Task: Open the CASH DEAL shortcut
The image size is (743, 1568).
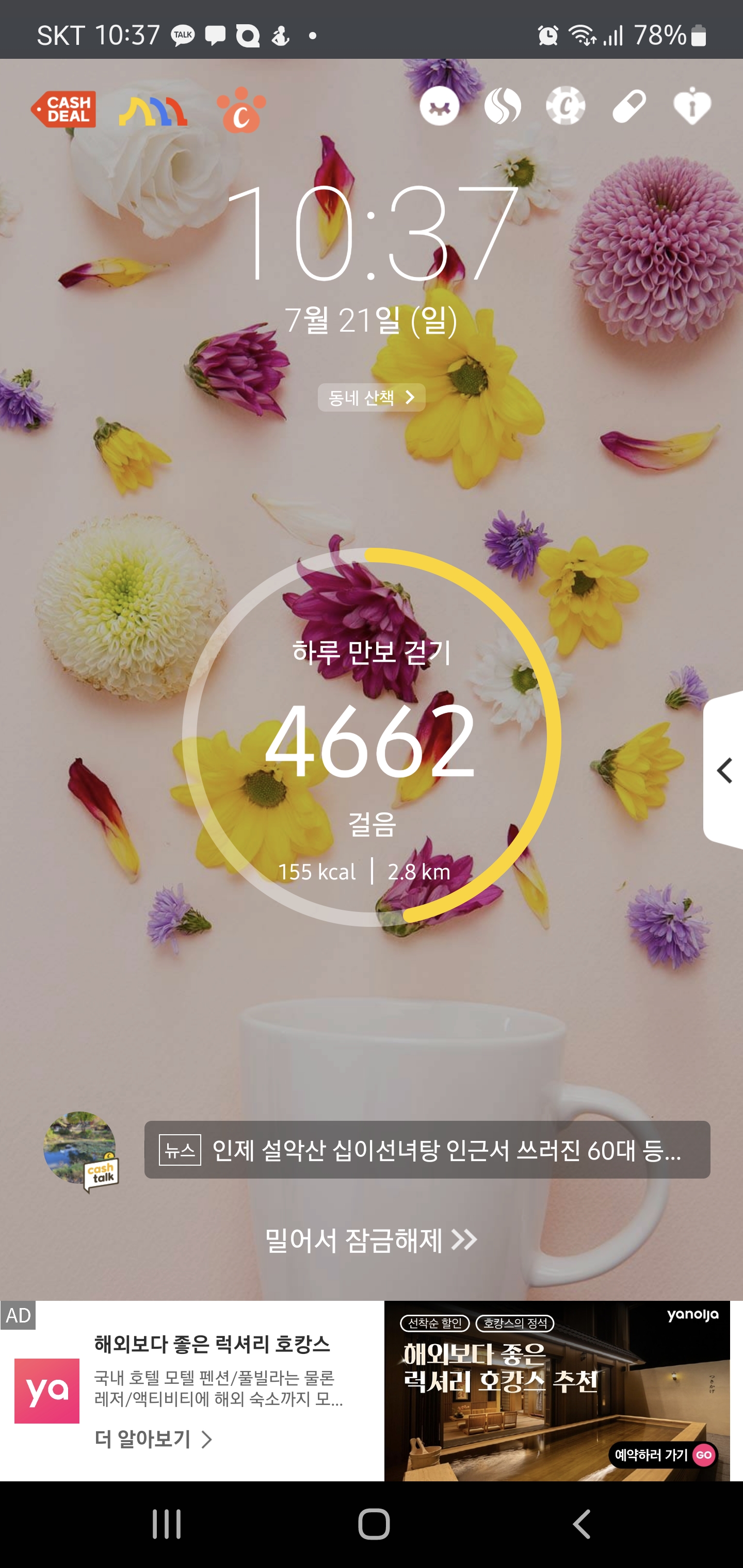Action: [64, 109]
